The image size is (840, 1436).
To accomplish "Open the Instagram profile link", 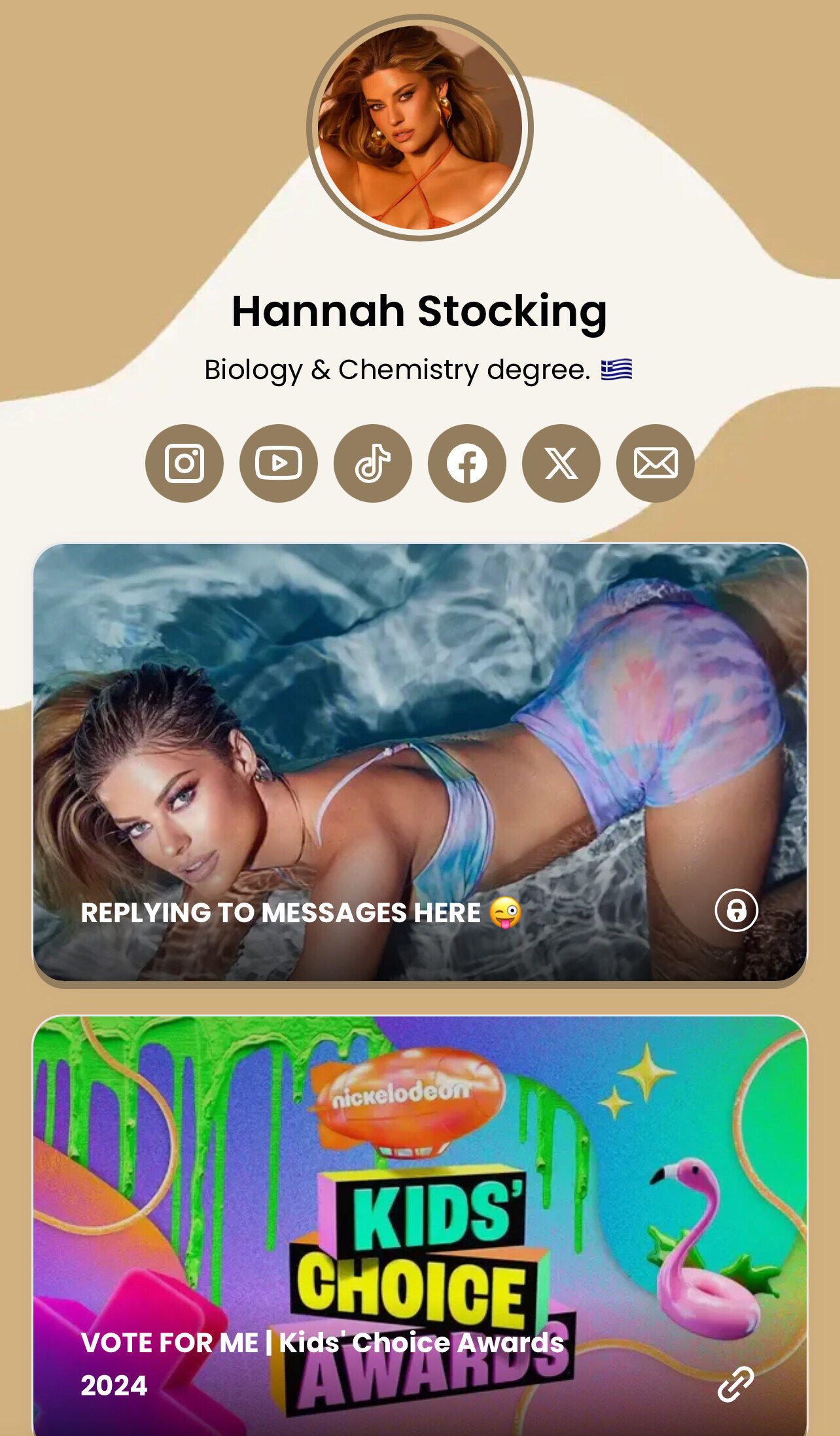I will point(184,463).
